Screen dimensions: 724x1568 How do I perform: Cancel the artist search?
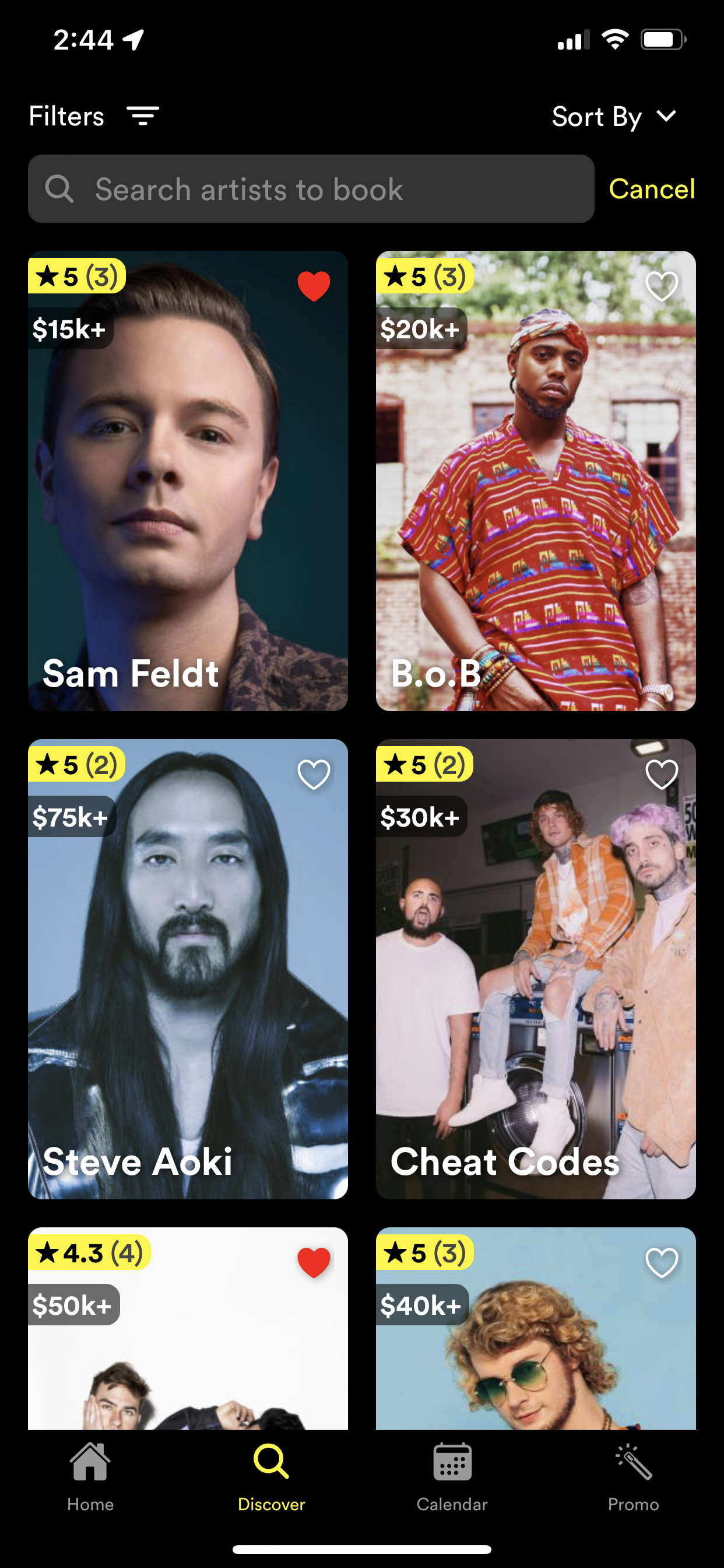click(x=651, y=188)
